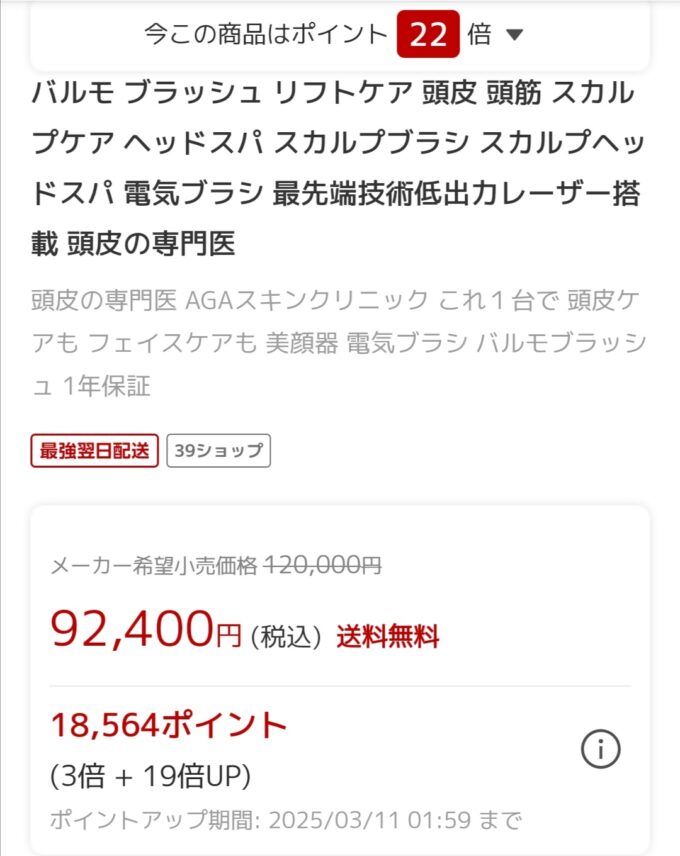Tap the 39ショップ badge

tap(218, 451)
